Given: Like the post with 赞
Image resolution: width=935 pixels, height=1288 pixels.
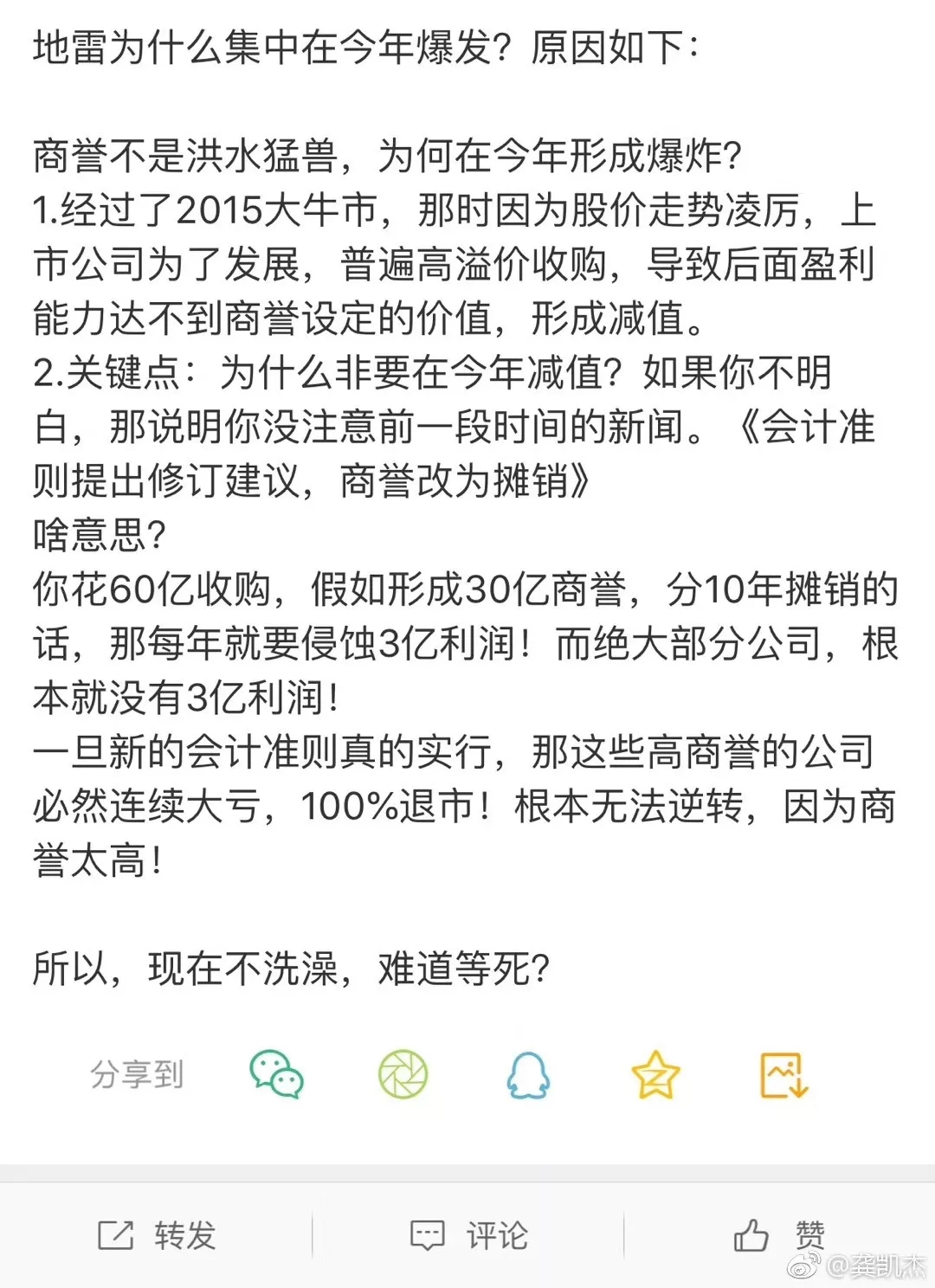Looking at the screenshot, I should click(779, 1235).
